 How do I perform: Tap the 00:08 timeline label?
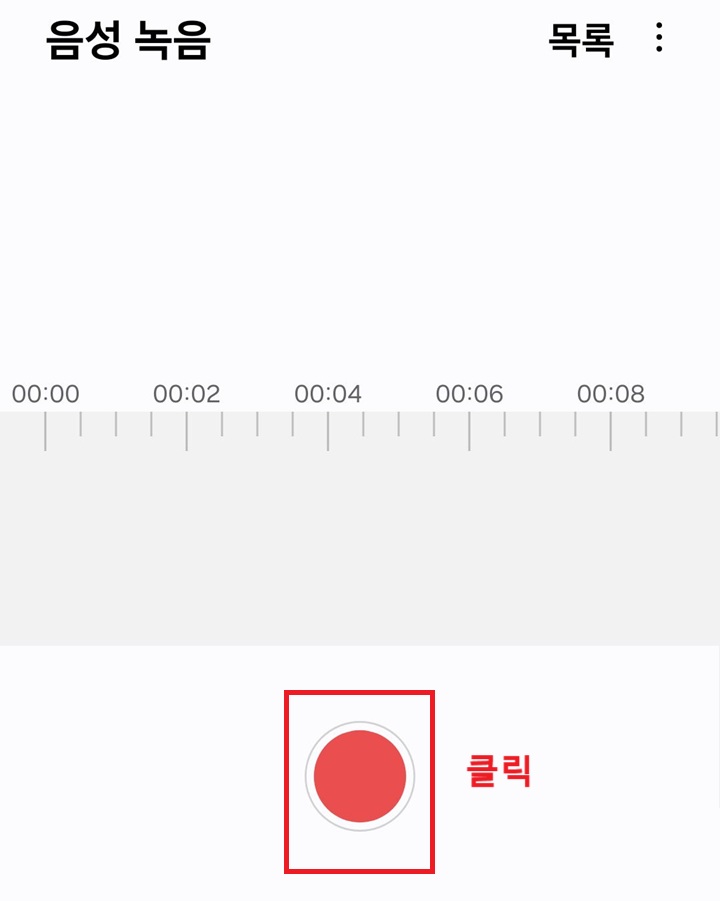coord(611,394)
